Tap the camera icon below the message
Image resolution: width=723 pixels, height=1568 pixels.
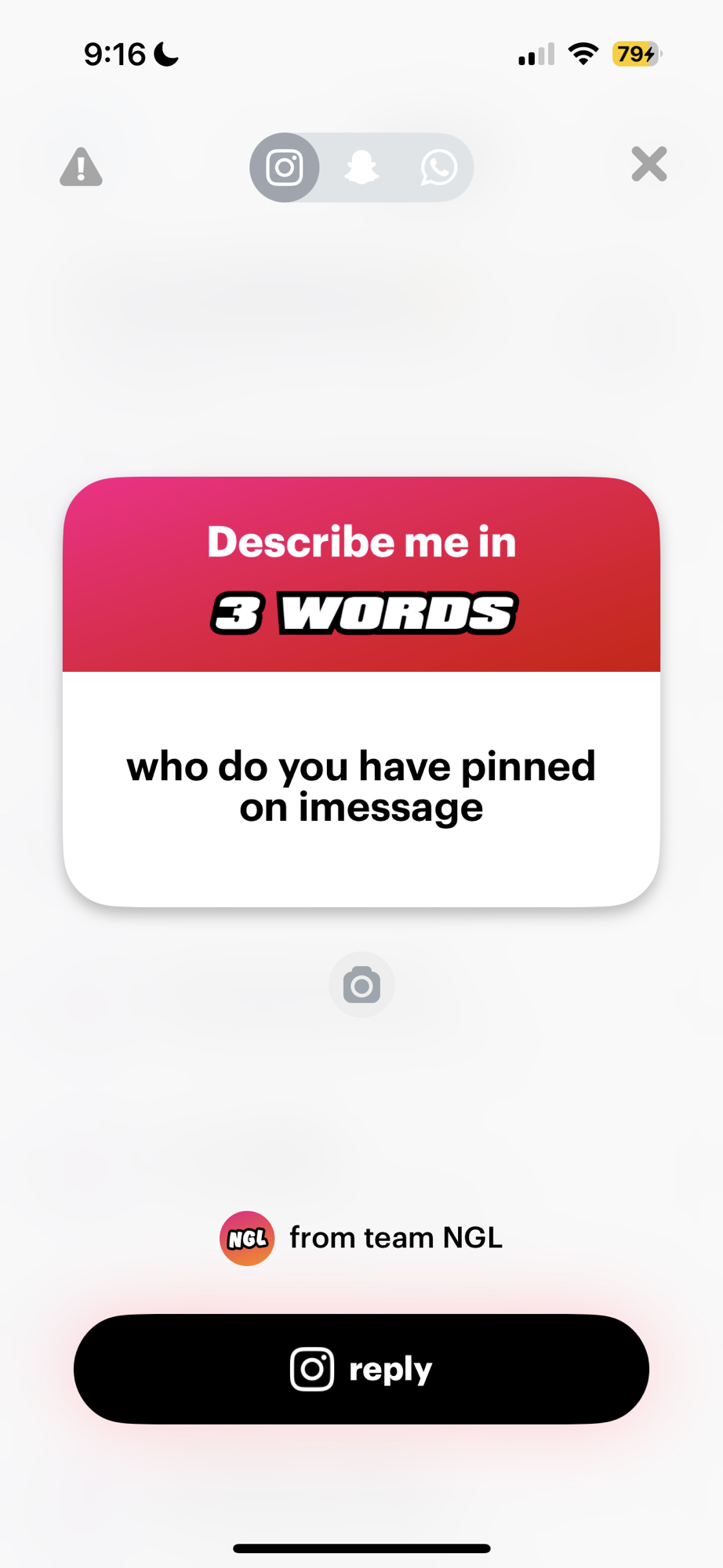[x=361, y=985]
